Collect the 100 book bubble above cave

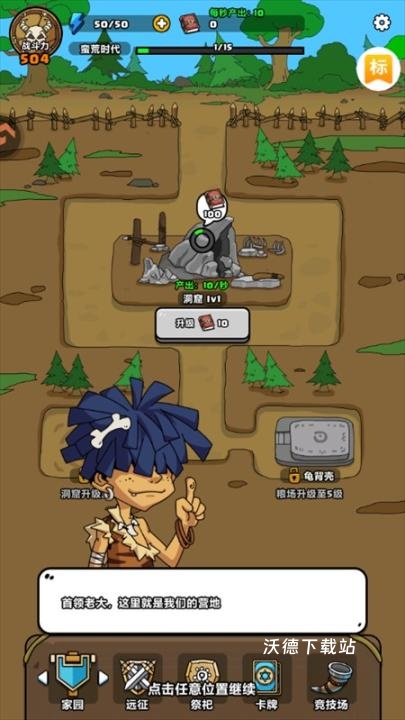(x=212, y=205)
